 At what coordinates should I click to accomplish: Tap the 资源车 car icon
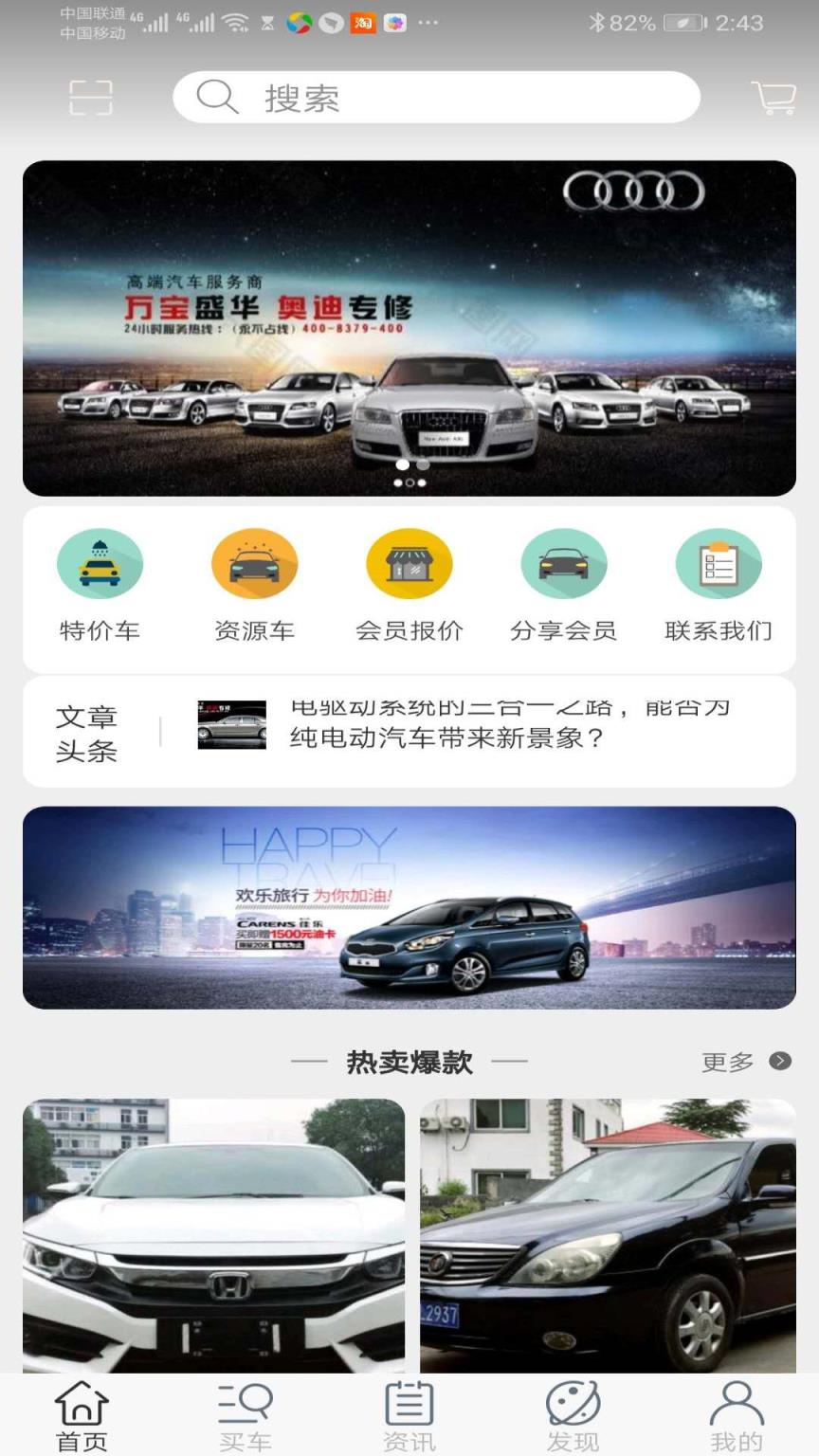click(x=254, y=563)
